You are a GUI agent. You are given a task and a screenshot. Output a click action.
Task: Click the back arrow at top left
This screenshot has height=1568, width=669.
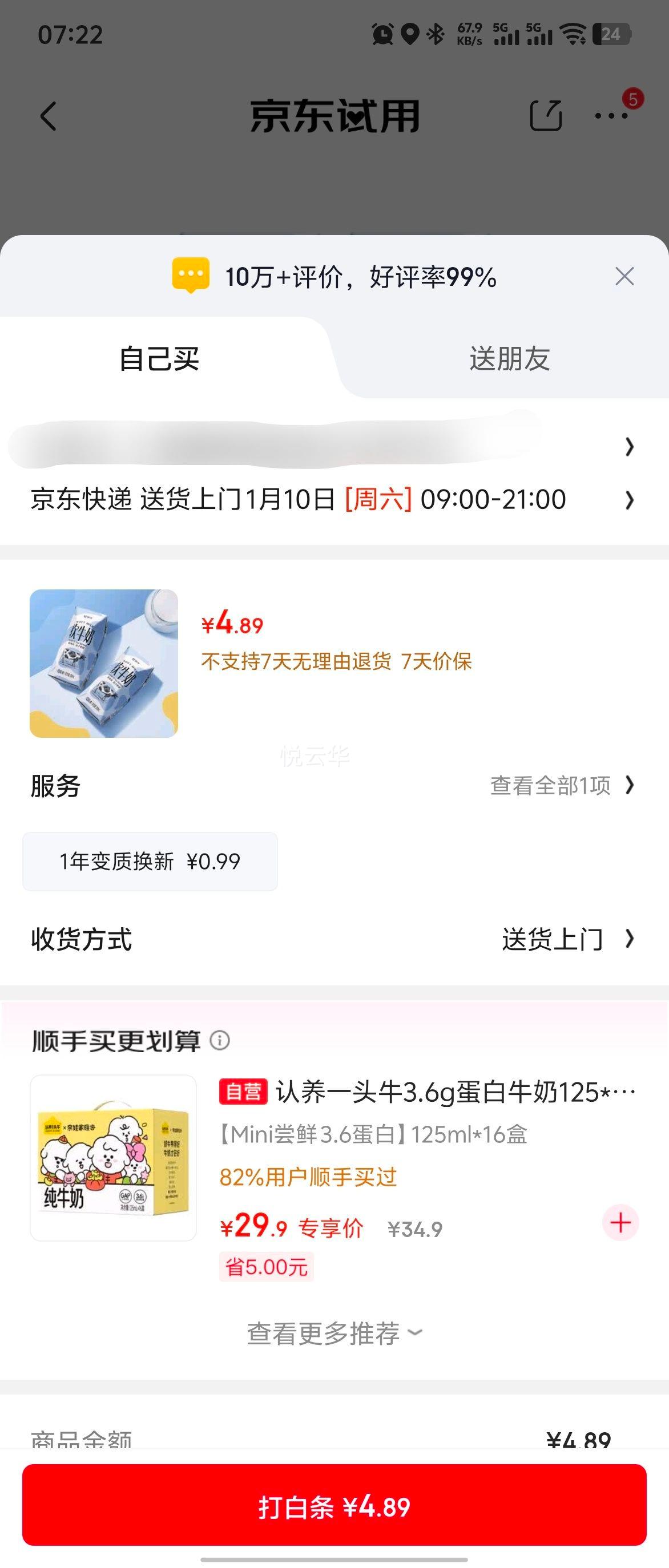49,117
